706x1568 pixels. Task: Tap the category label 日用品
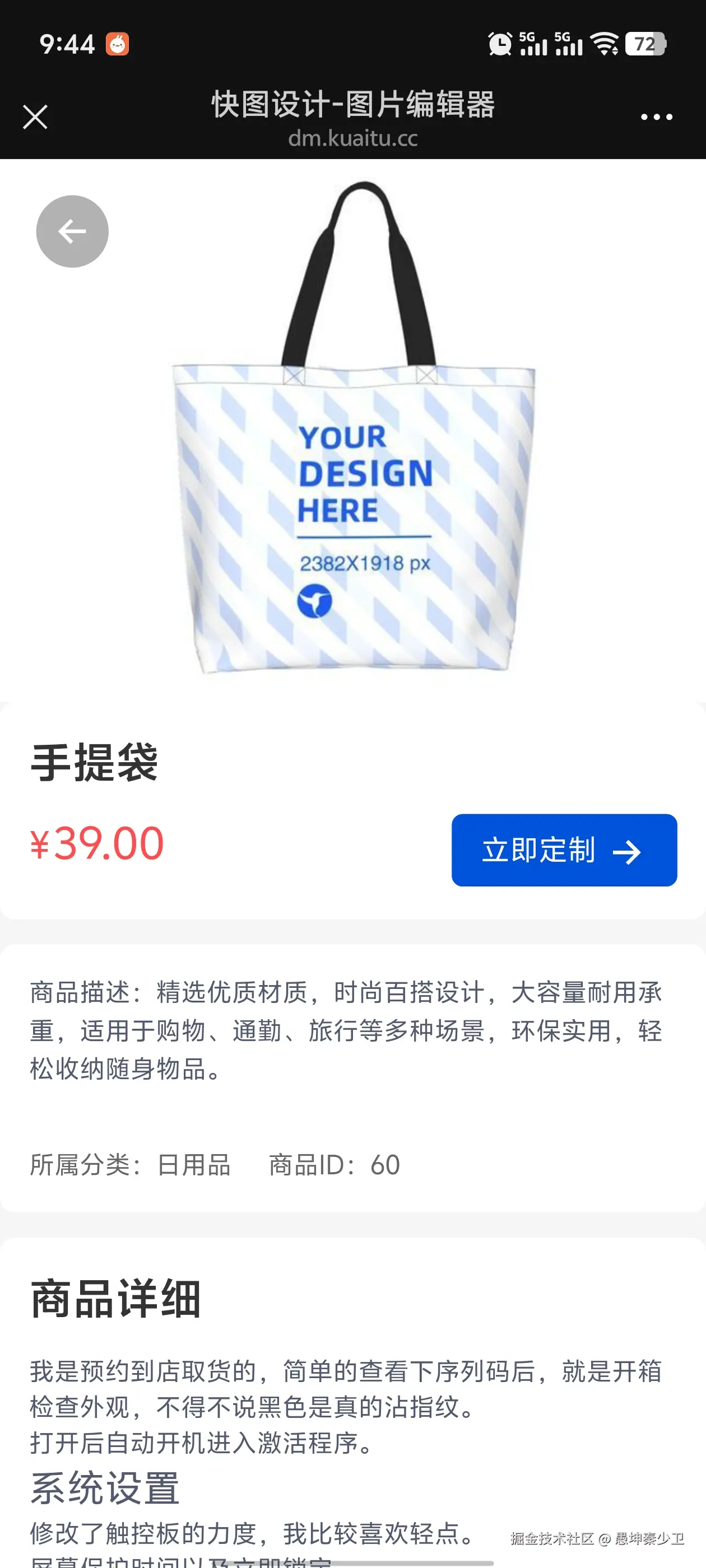194,1164
